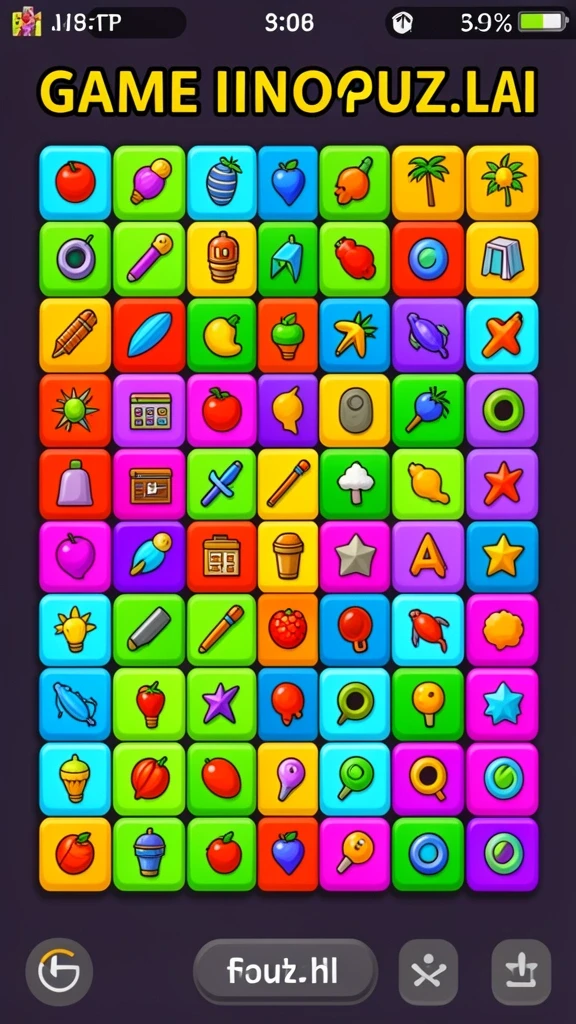Select the purple star on the green tile
Screen dimensions: 576x1024
[222, 703]
